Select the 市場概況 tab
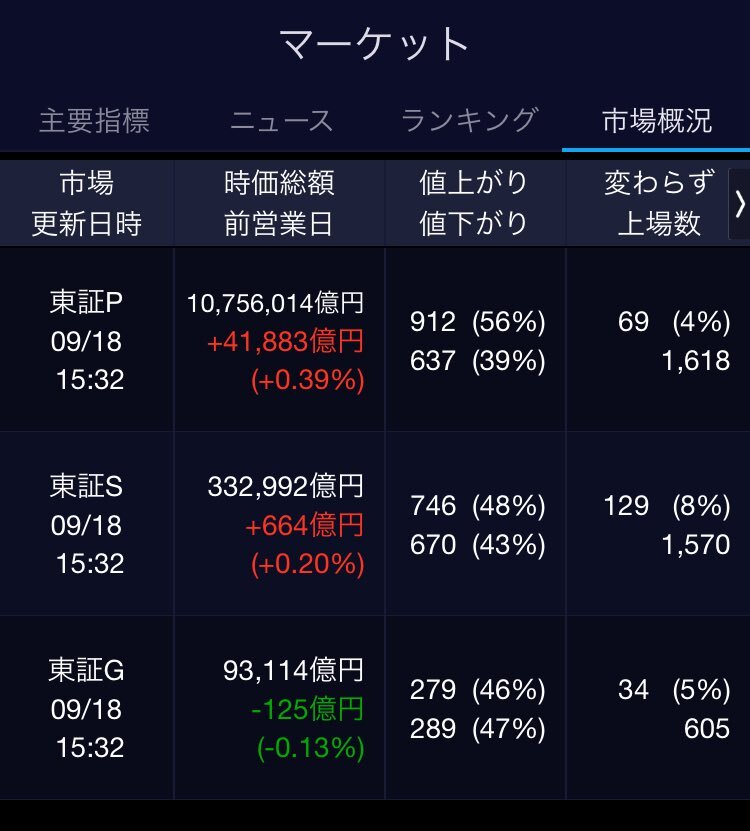The image size is (750, 831). pyautogui.click(x=657, y=121)
